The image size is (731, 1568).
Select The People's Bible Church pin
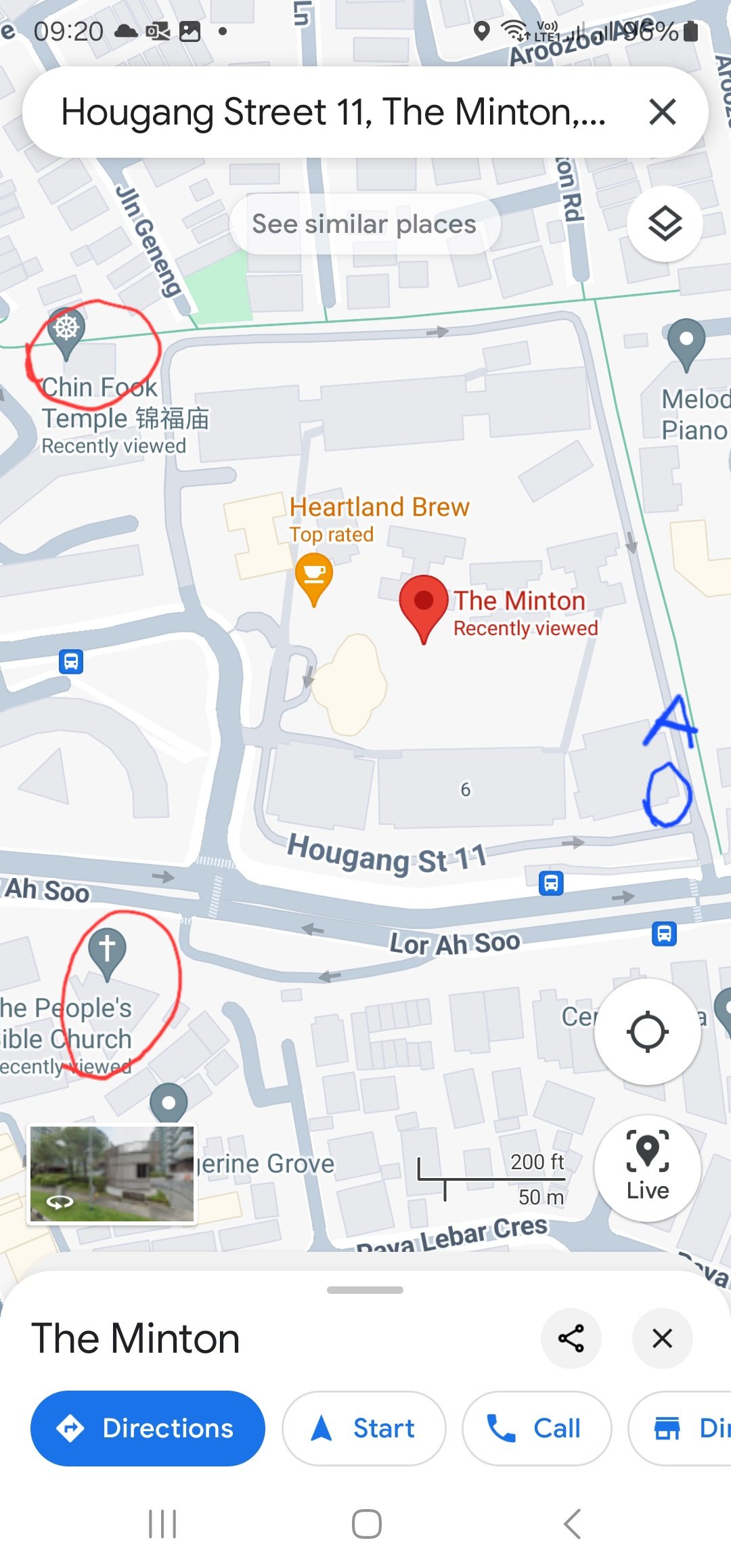pos(107,951)
